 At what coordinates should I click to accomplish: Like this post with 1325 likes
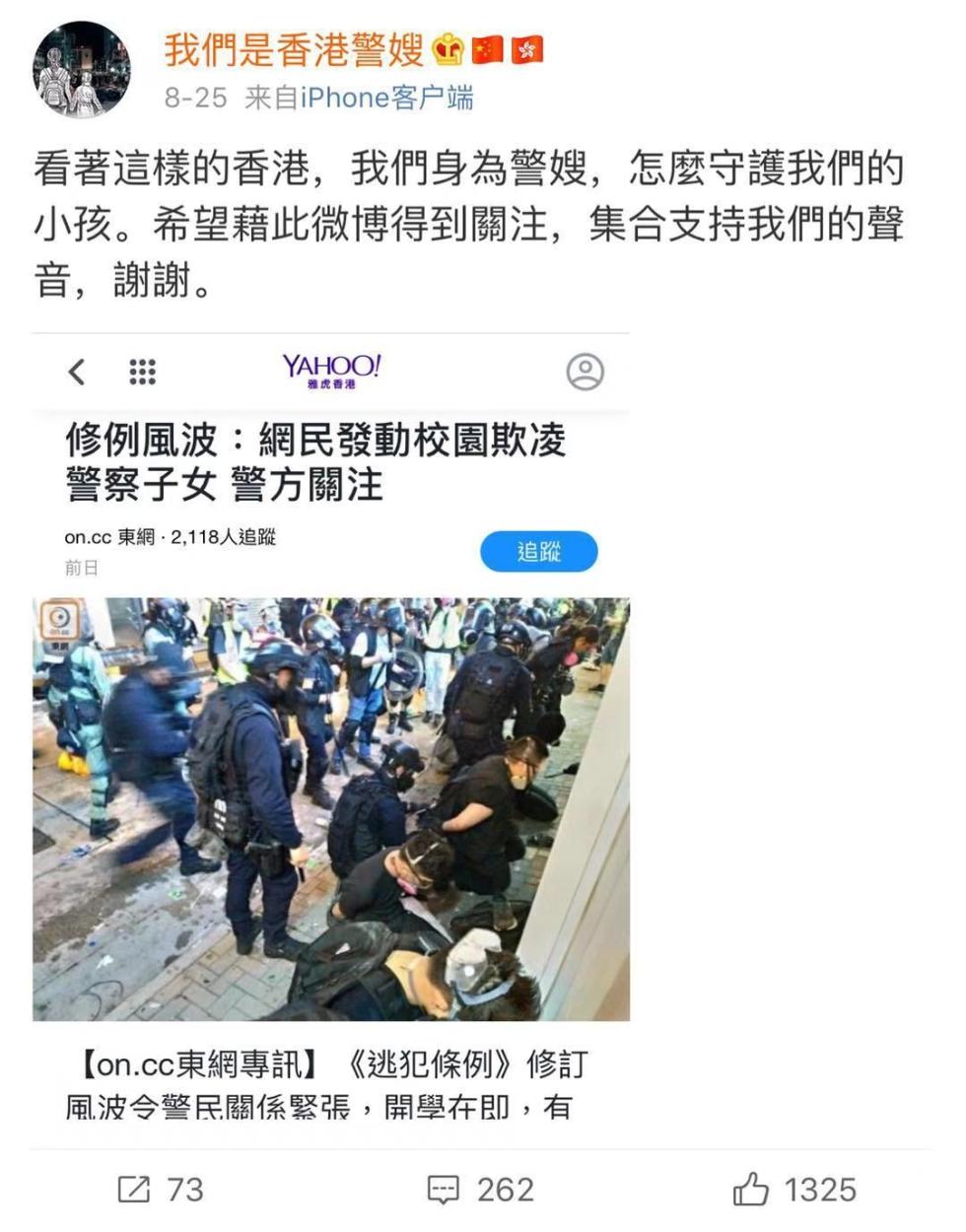794,1190
